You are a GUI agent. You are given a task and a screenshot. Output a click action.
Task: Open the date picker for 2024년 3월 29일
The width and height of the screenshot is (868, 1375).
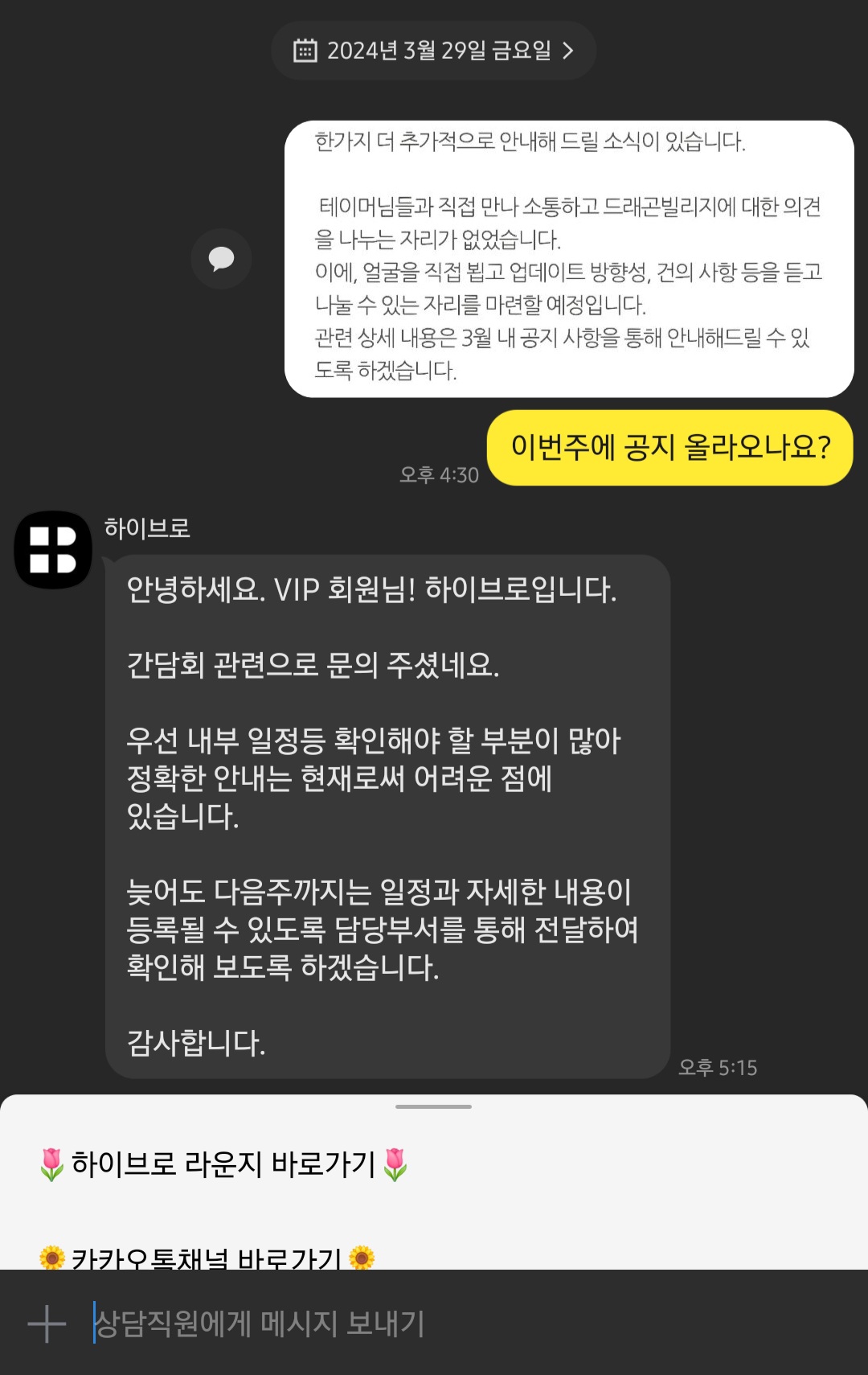433,51
